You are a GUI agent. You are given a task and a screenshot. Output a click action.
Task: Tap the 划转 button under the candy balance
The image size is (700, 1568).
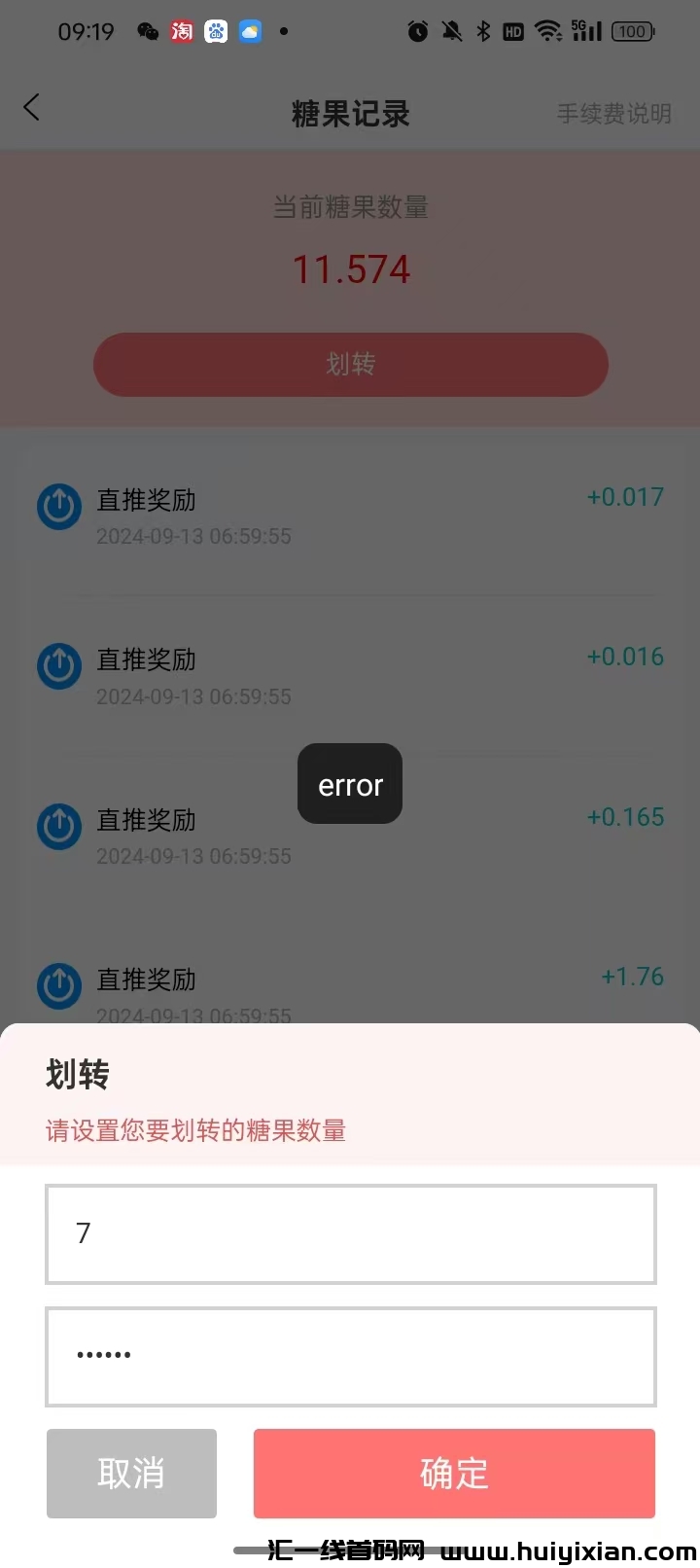tap(350, 365)
